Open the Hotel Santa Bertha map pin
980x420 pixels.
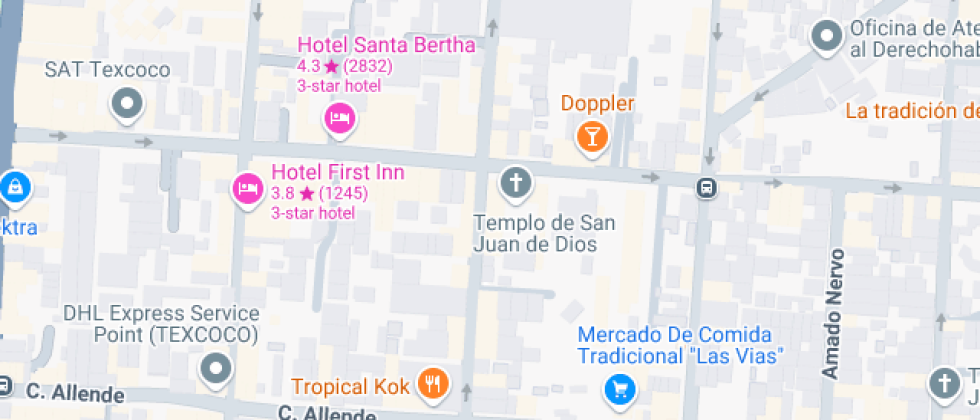(x=340, y=119)
